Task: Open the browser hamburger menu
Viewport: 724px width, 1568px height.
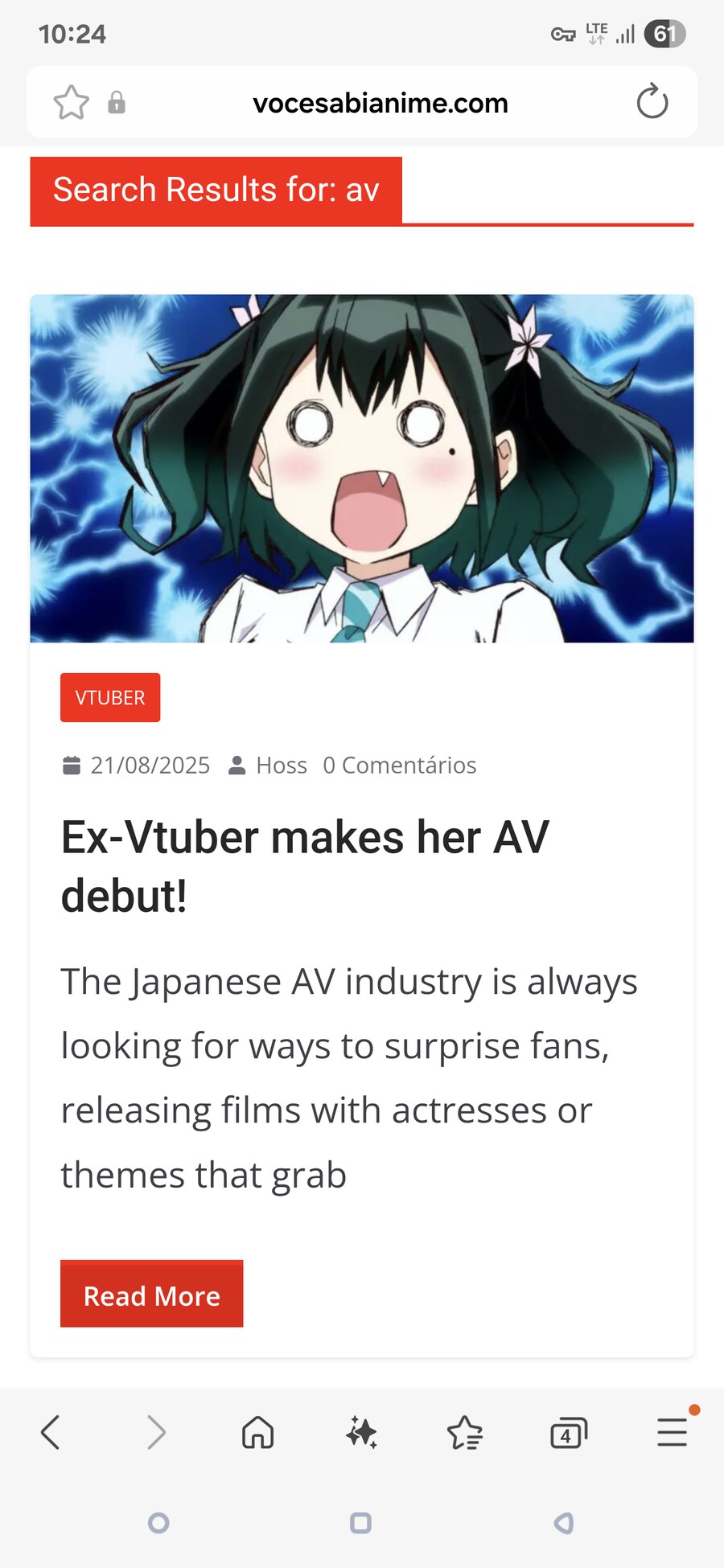Action: click(672, 1432)
